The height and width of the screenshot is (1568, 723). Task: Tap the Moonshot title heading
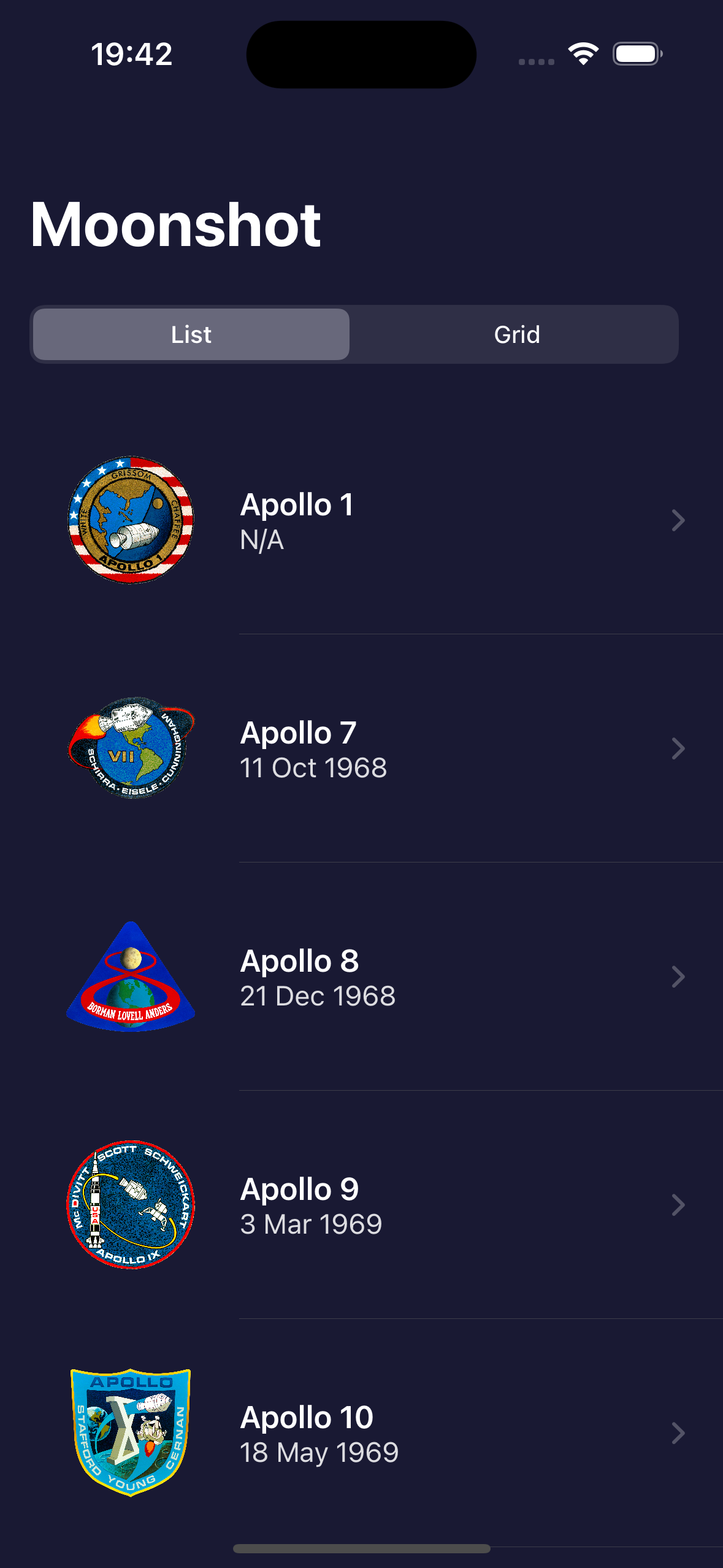click(x=176, y=225)
